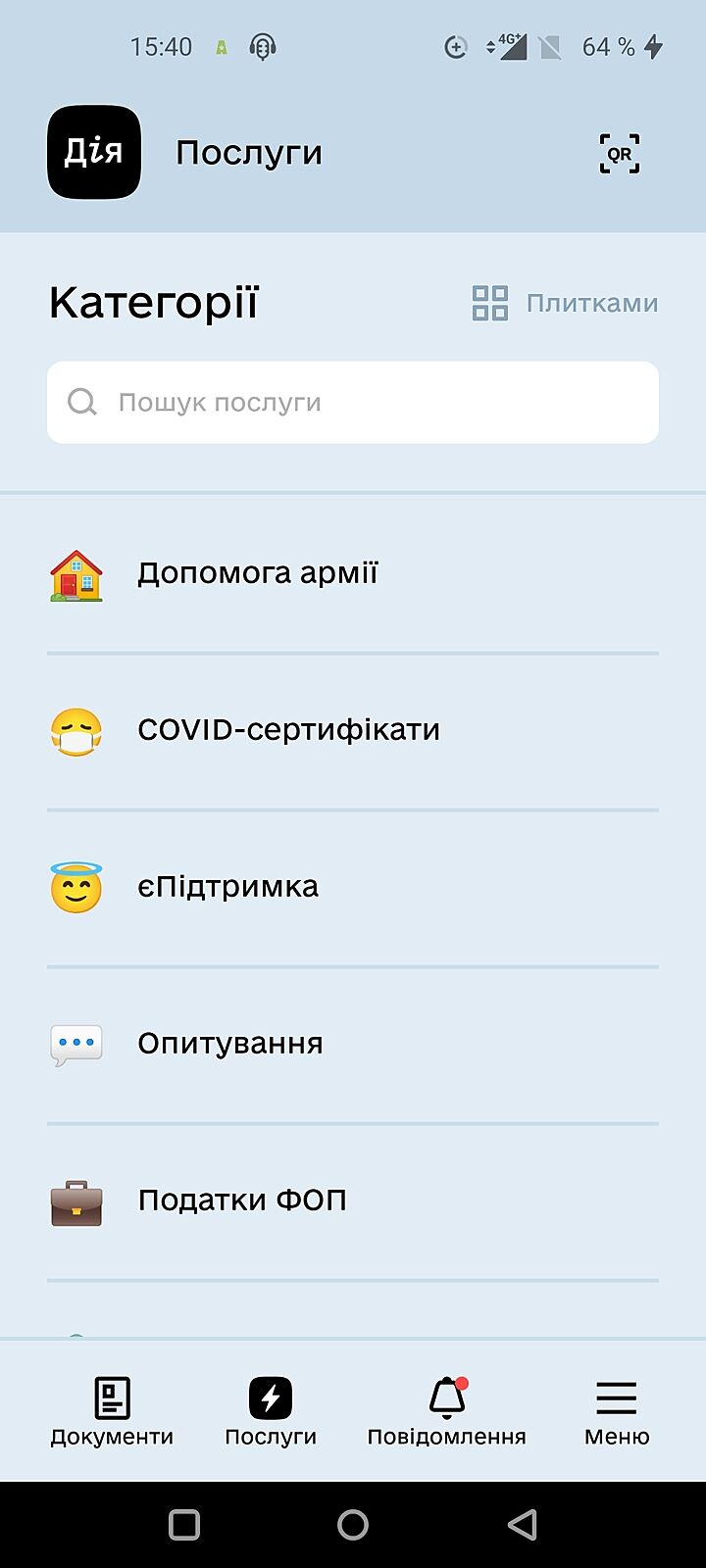Switch view to Плитками tiles layout

[565, 303]
